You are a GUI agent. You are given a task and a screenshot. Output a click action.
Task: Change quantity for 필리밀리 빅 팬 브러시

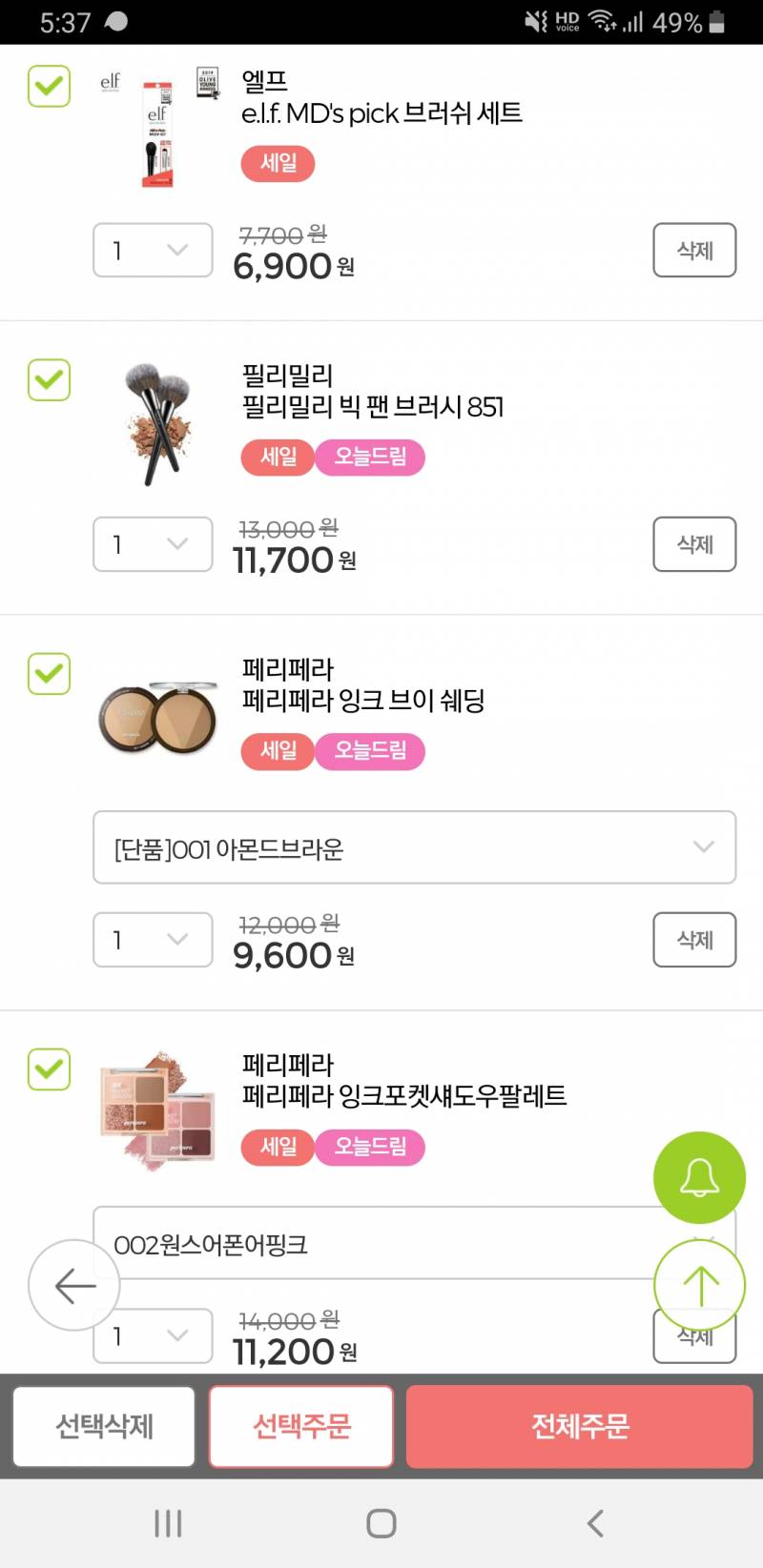pos(153,544)
